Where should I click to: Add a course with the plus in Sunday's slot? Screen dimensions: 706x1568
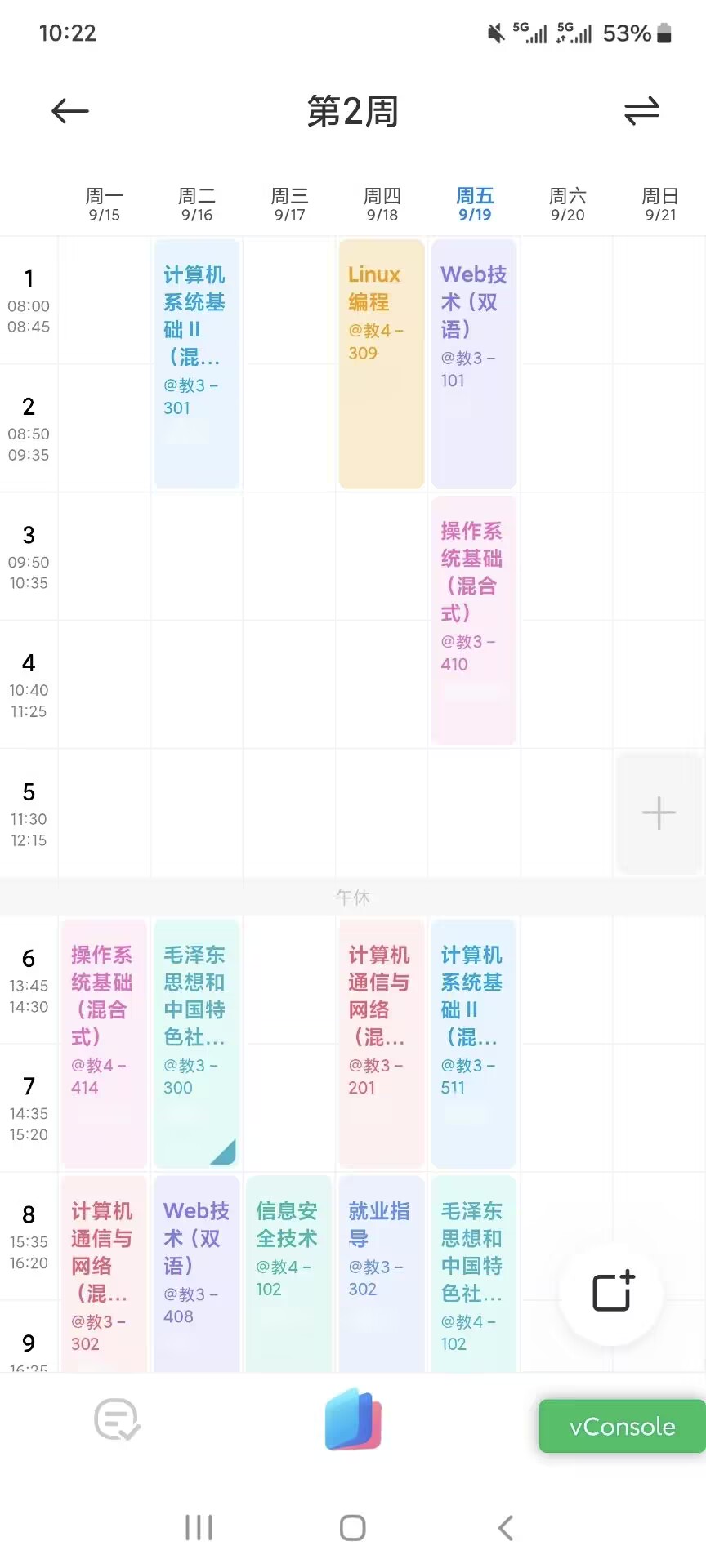[x=659, y=813]
